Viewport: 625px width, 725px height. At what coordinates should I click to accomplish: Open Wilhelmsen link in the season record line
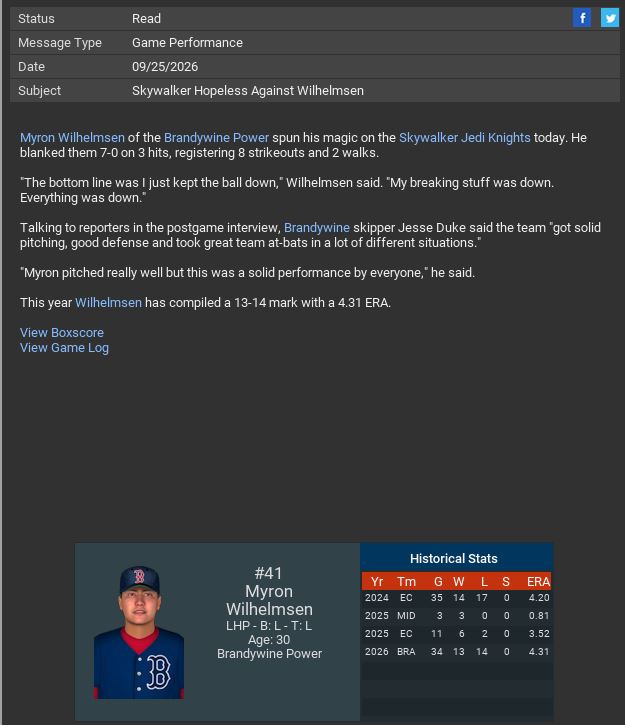[x=108, y=303]
